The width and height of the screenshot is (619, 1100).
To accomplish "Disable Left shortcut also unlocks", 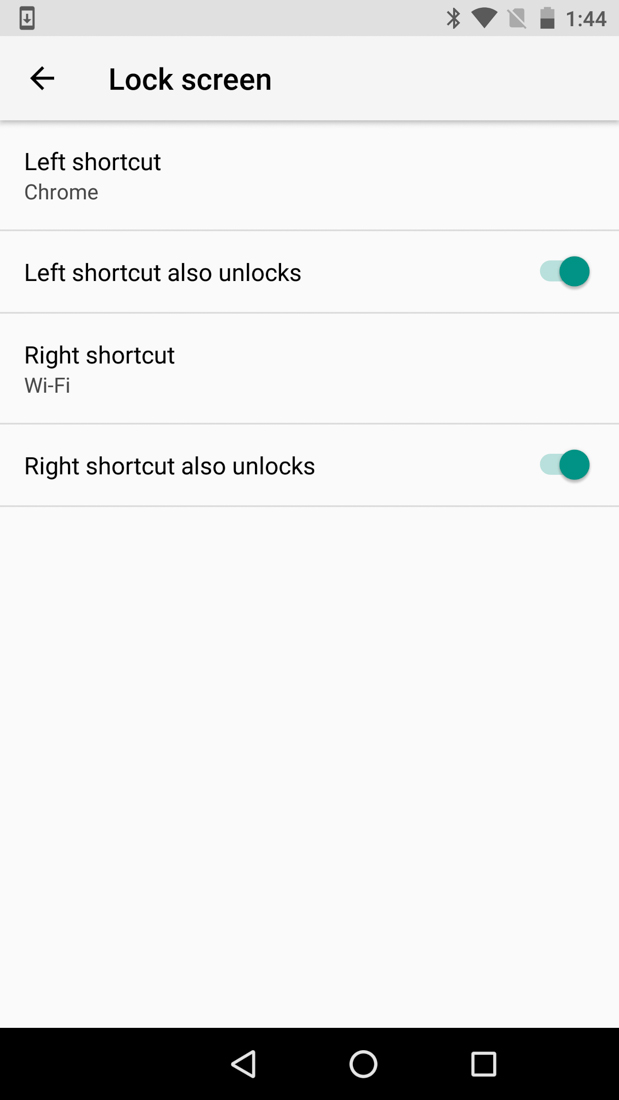I will (x=564, y=271).
